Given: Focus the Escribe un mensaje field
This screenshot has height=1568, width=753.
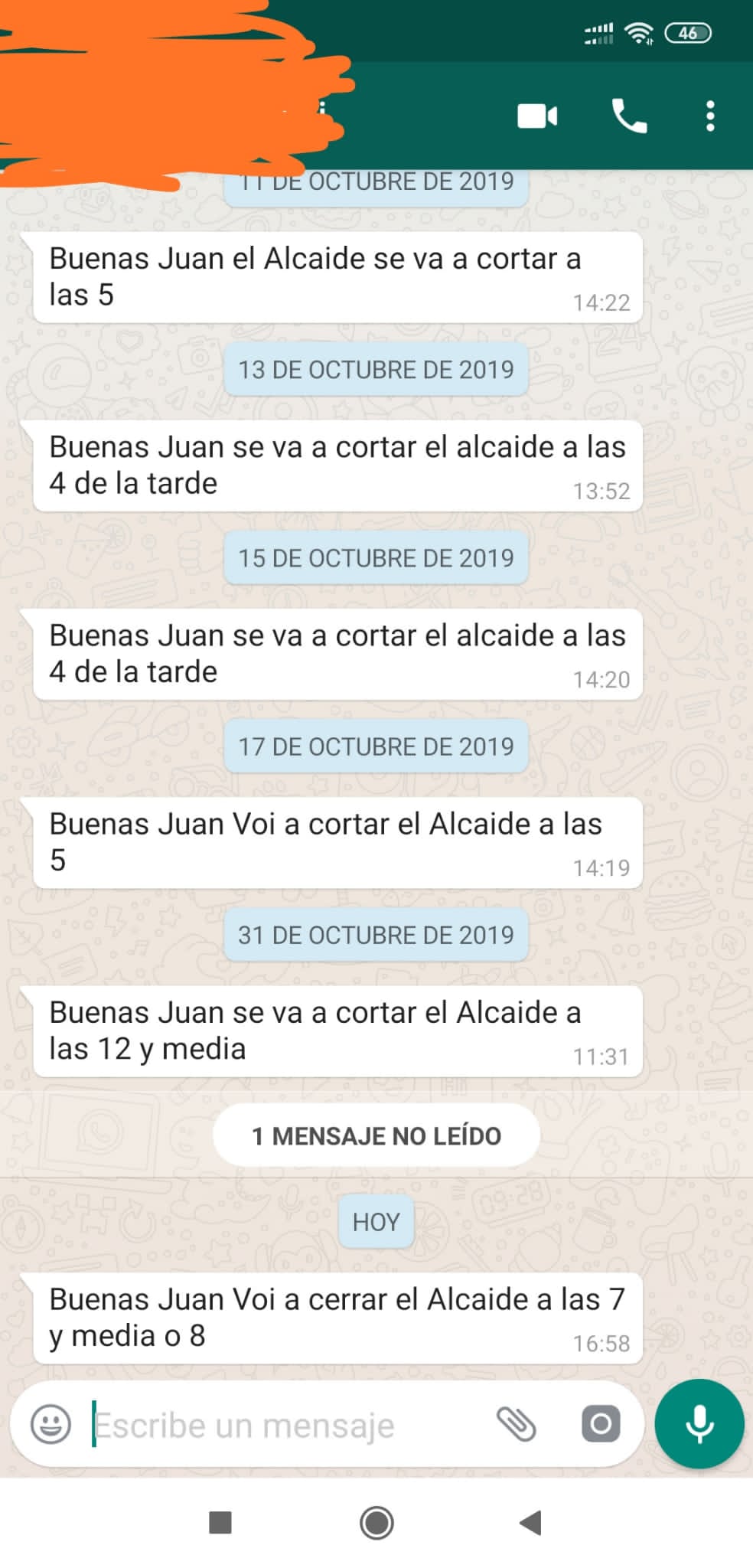Looking at the screenshot, I should pyautogui.click(x=287, y=1426).
